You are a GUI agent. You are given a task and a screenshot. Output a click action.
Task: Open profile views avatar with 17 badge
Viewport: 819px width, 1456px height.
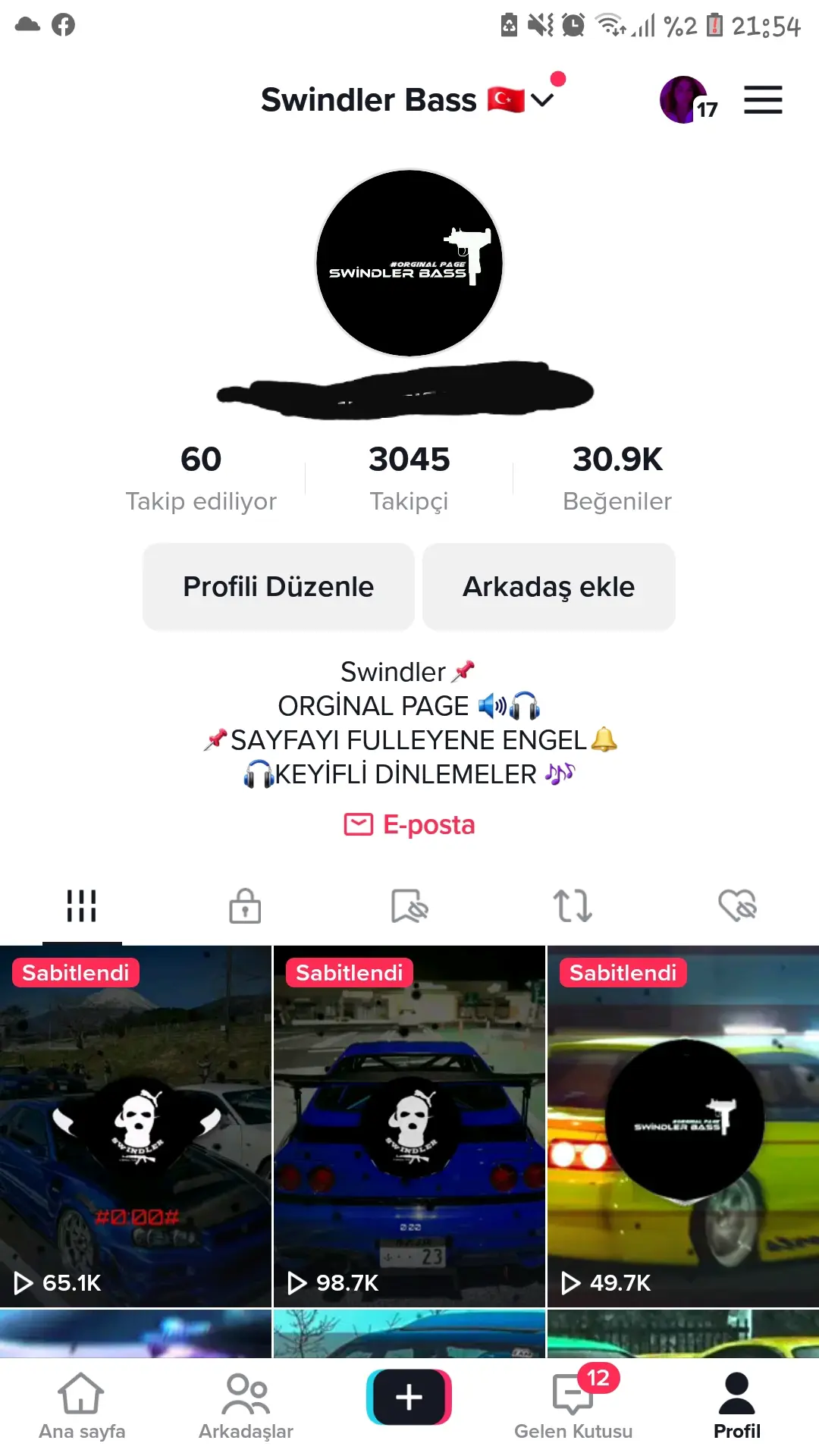(x=685, y=100)
